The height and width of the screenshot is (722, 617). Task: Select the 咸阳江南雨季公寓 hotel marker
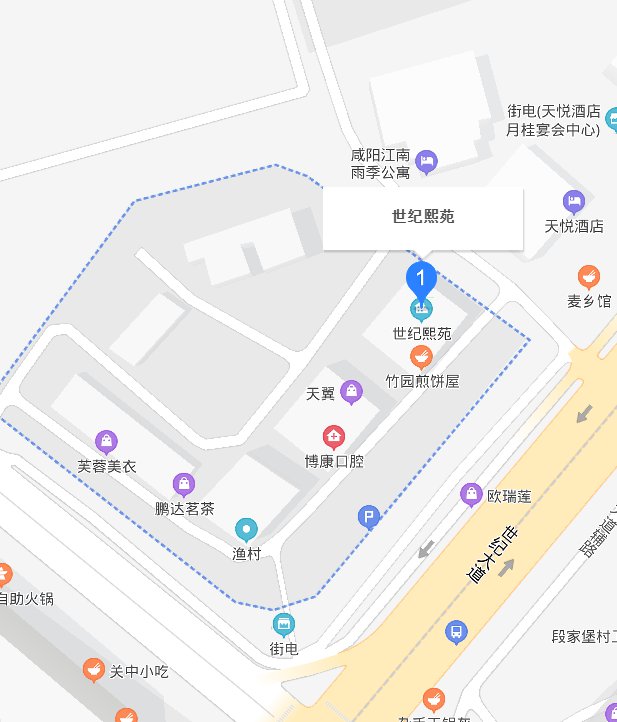pos(427,160)
